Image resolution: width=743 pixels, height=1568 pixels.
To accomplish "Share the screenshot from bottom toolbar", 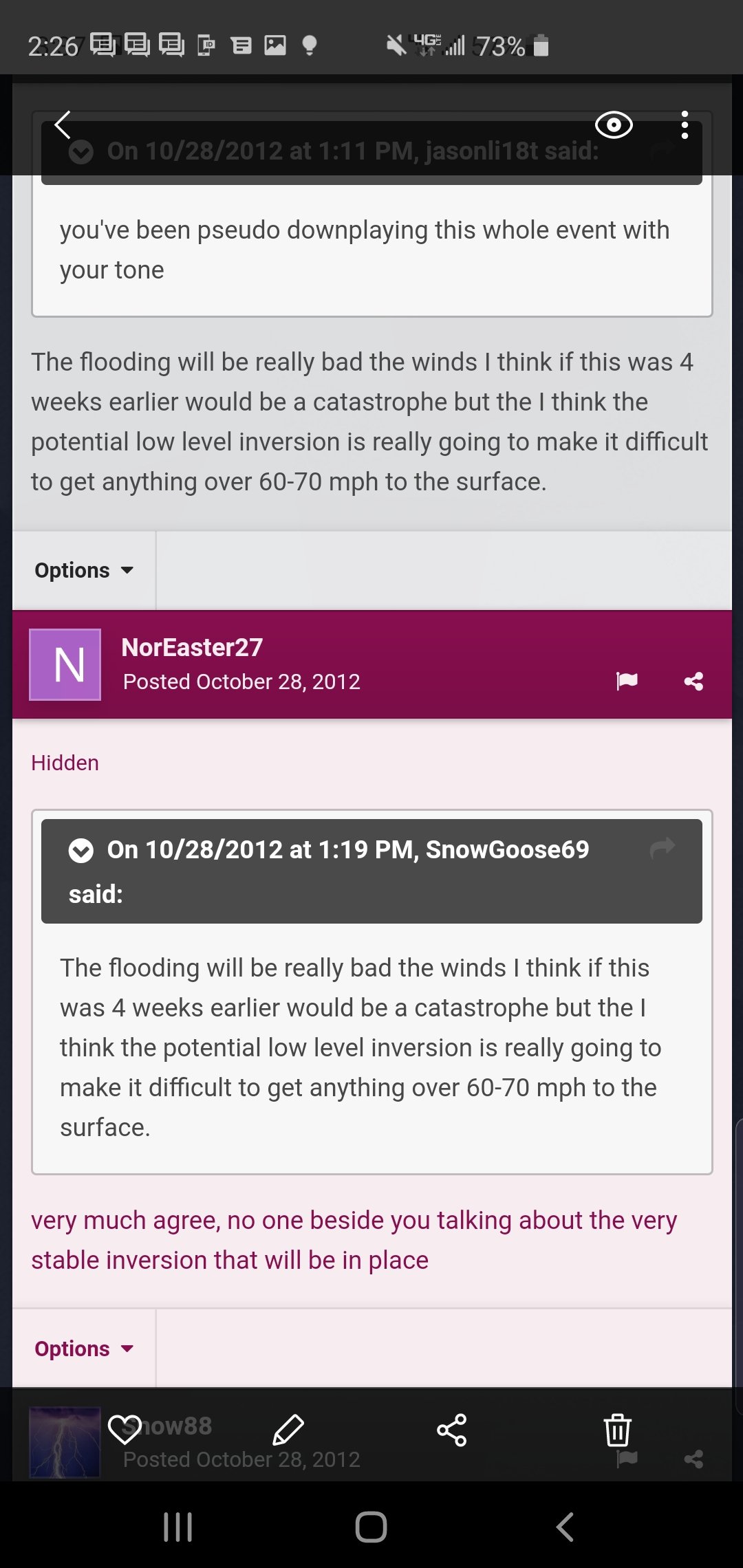I will (452, 1430).
